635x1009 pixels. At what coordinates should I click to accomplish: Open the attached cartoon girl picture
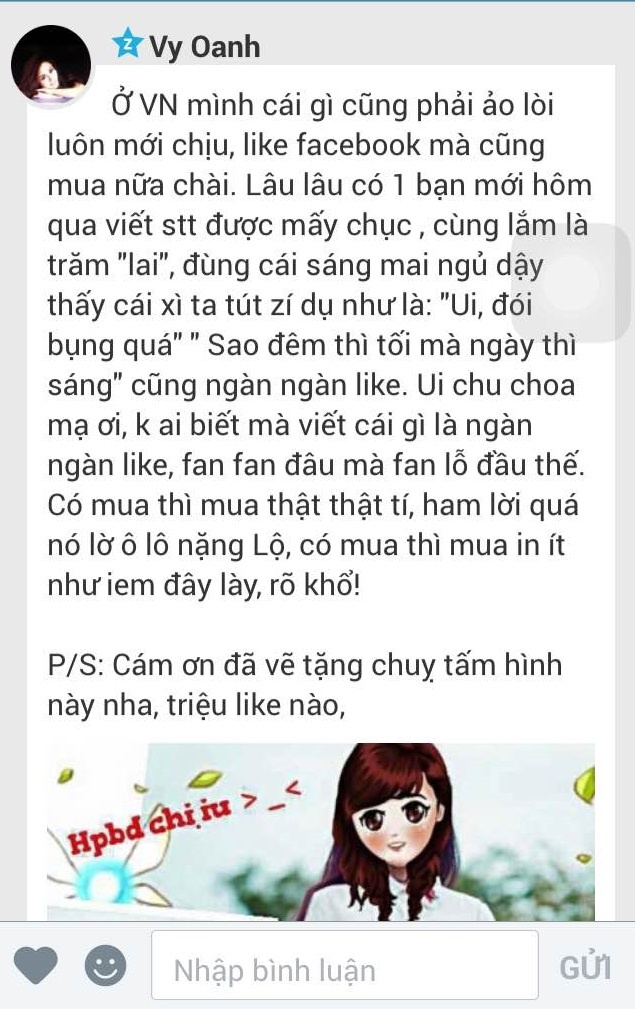click(320, 832)
